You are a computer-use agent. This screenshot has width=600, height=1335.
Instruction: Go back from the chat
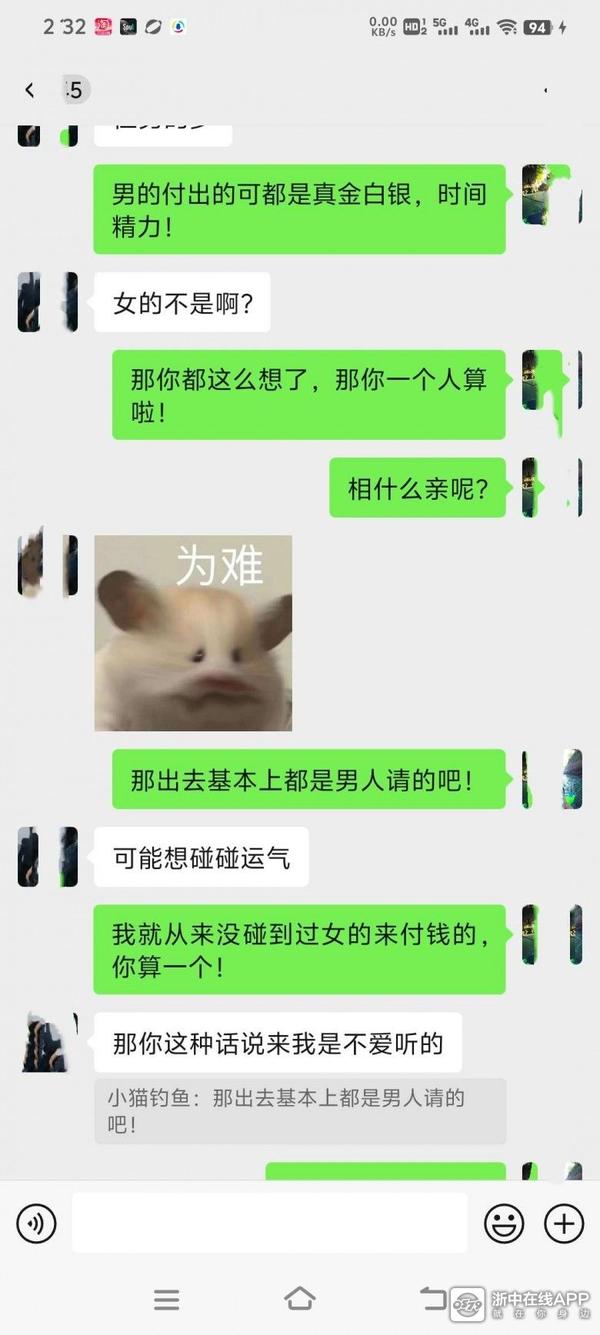click(x=30, y=90)
